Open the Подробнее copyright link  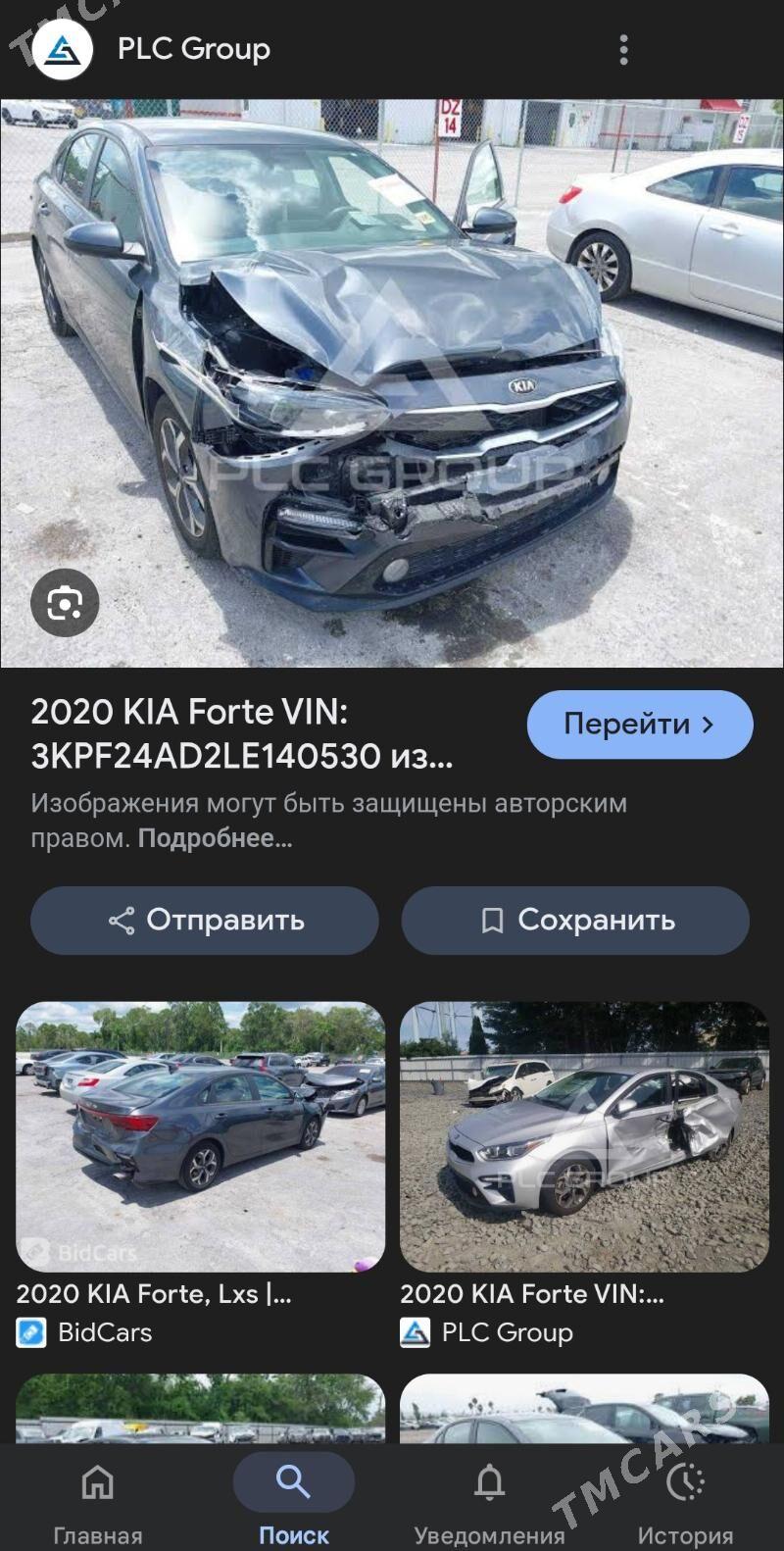[215, 839]
